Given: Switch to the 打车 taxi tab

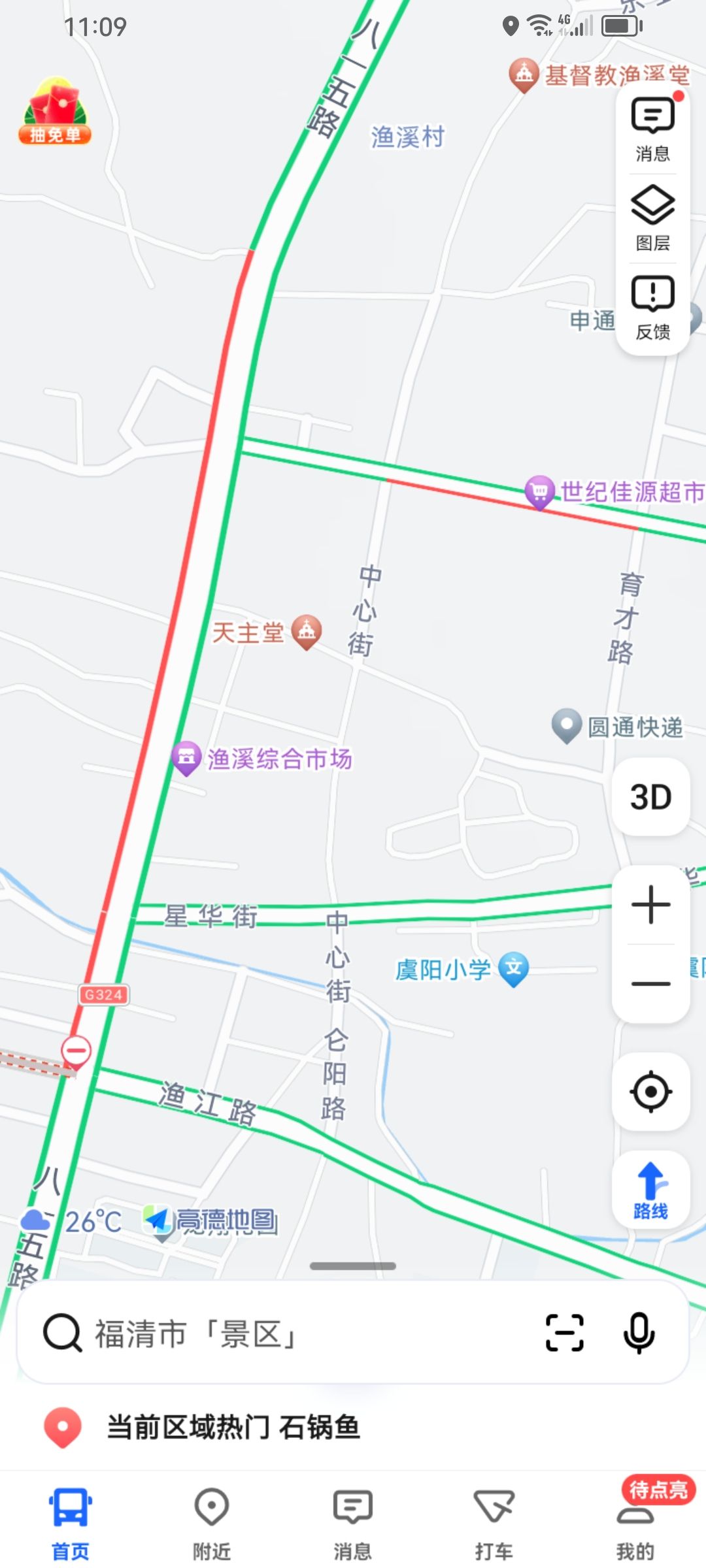Looking at the screenshot, I should tap(494, 1524).
